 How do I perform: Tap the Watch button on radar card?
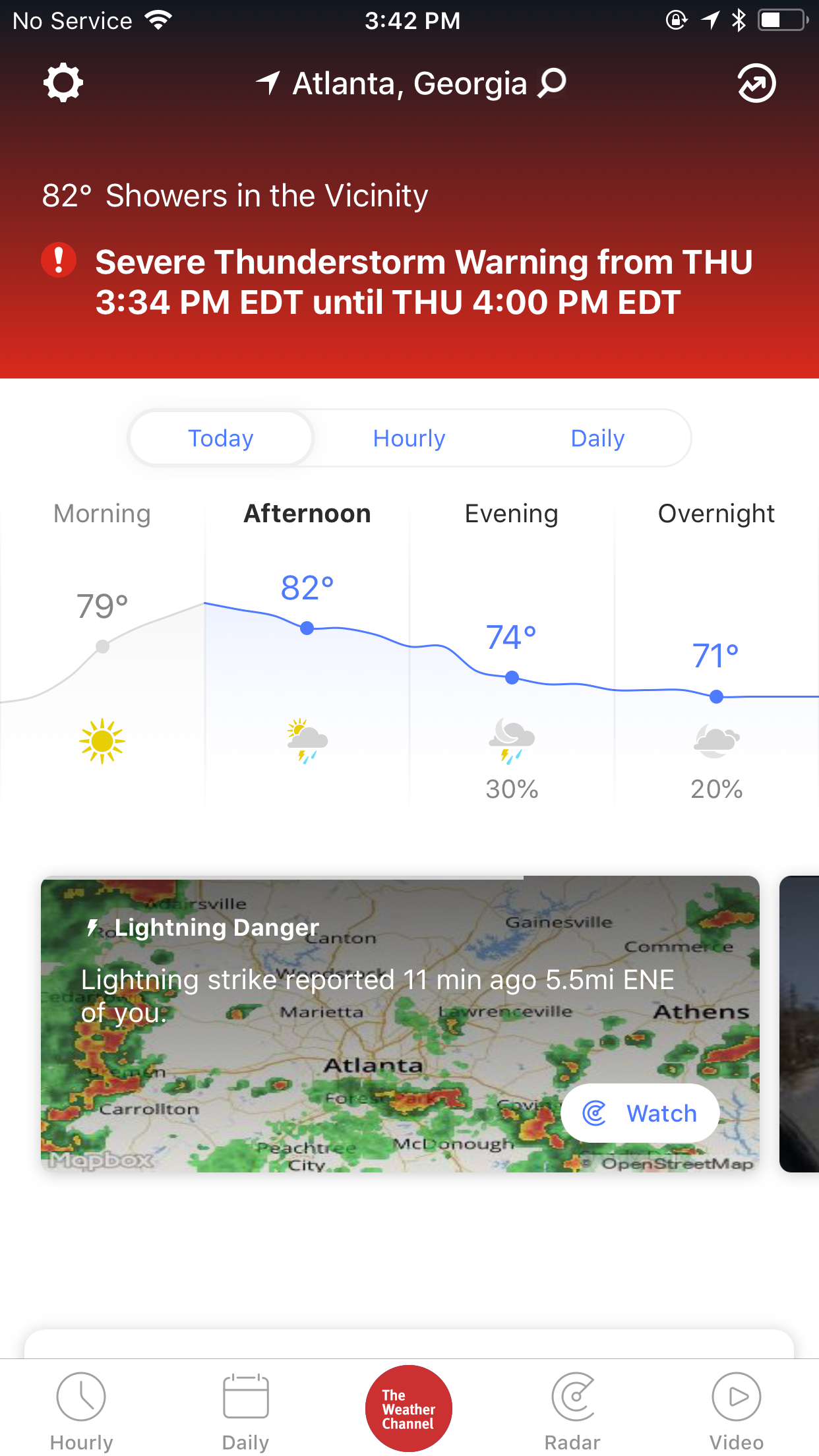click(x=640, y=1113)
